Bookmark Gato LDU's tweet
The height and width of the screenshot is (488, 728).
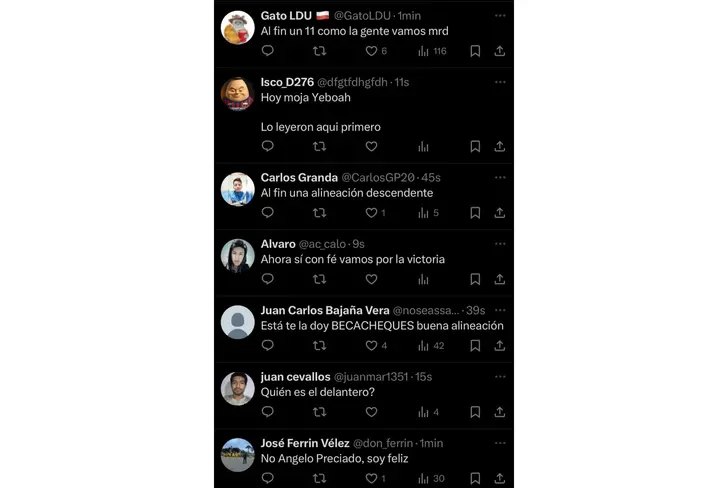click(475, 51)
